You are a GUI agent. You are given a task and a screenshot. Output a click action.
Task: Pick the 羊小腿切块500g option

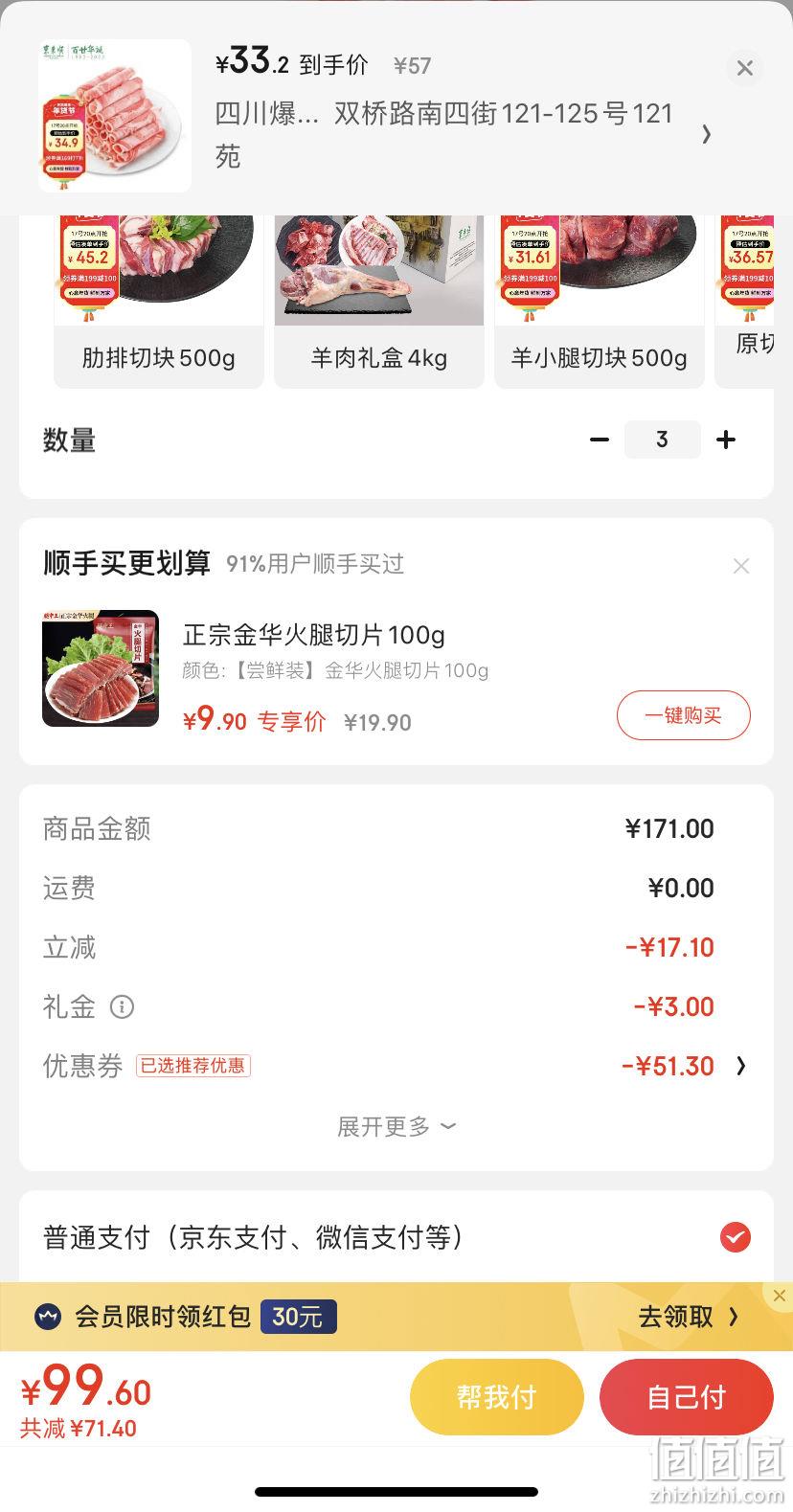click(x=600, y=302)
